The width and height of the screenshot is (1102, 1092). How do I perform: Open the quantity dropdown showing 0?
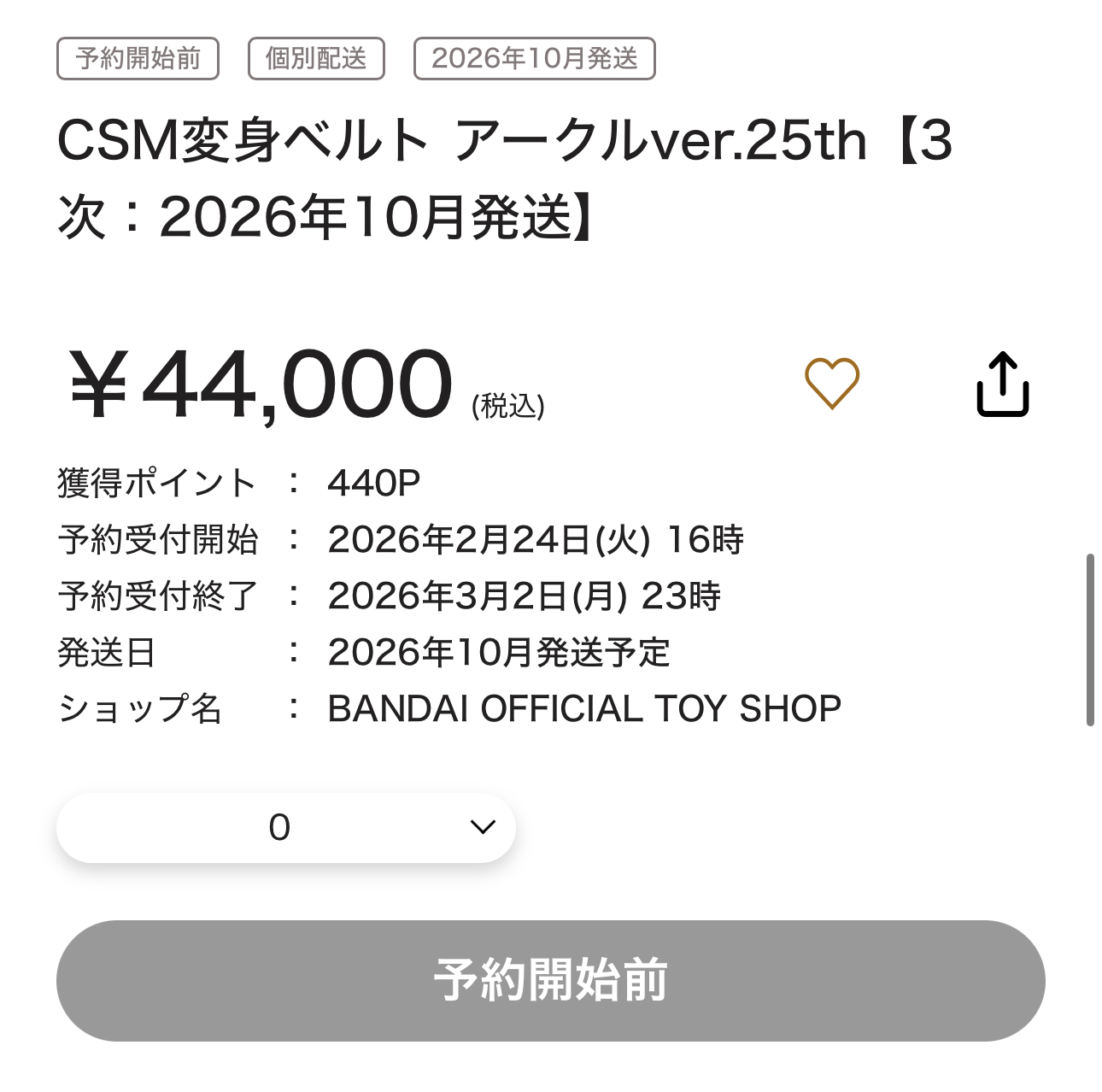tap(286, 827)
